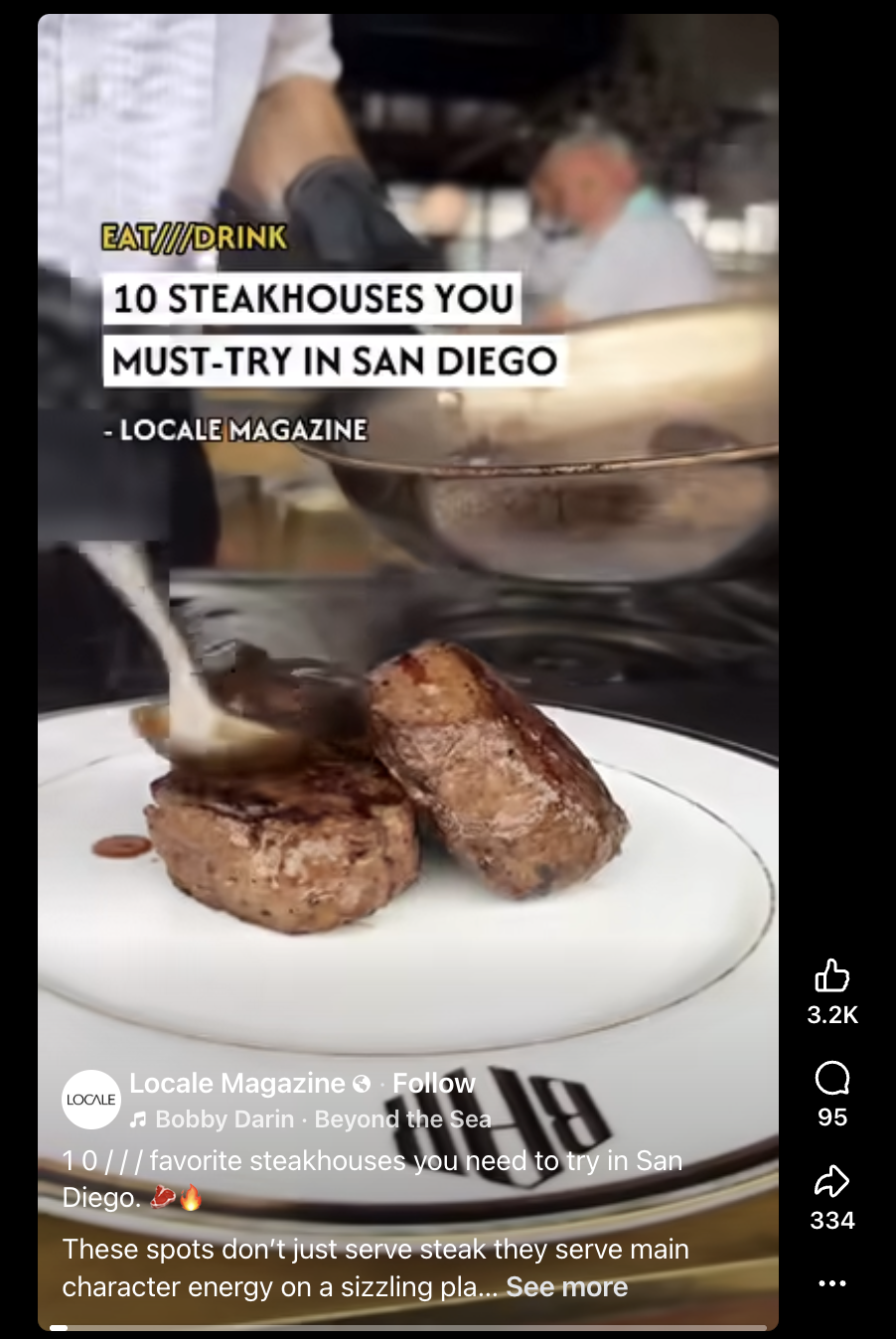Screen dimensions: 896x1339
Task: Share this steakhouse reel
Action: tap(831, 1181)
